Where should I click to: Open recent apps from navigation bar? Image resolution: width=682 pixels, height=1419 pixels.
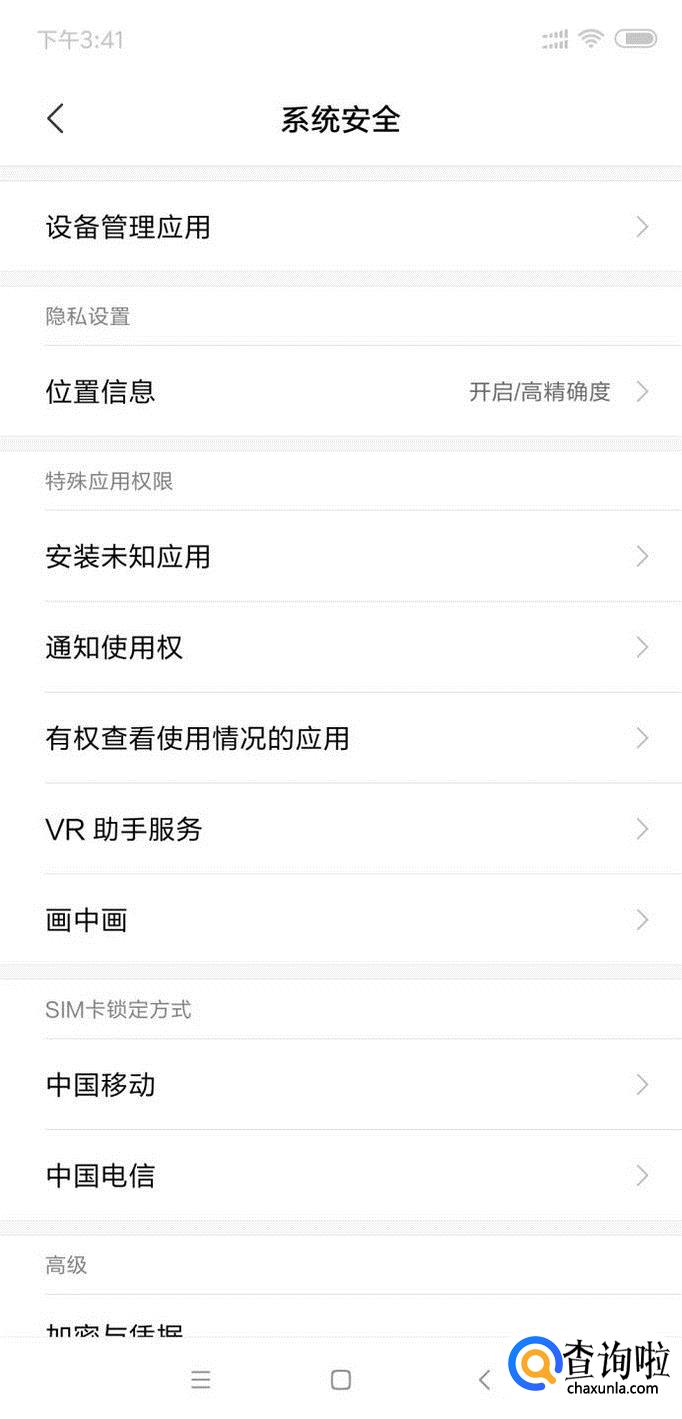201,1380
